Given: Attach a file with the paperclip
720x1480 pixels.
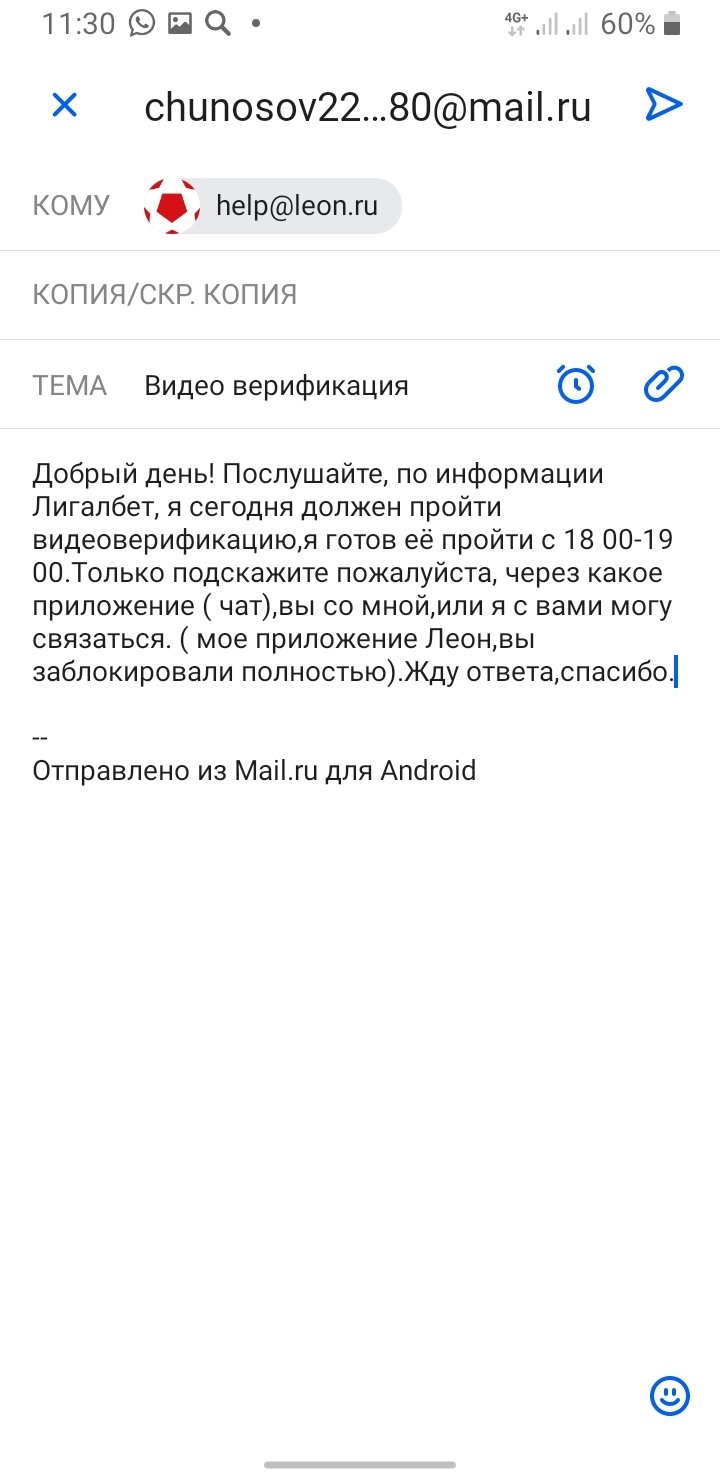Looking at the screenshot, I should click(x=663, y=385).
